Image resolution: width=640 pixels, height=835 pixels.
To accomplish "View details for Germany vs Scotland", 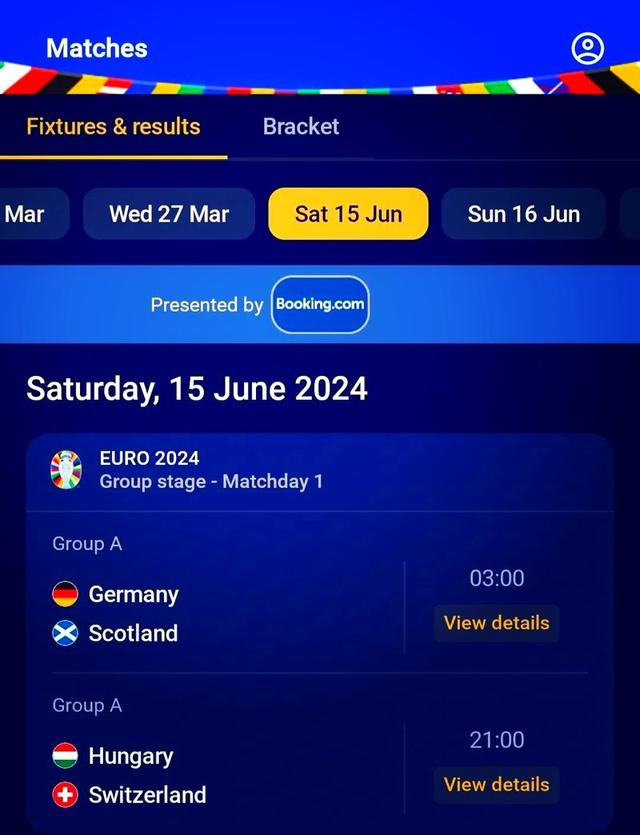I will [x=496, y=623].
